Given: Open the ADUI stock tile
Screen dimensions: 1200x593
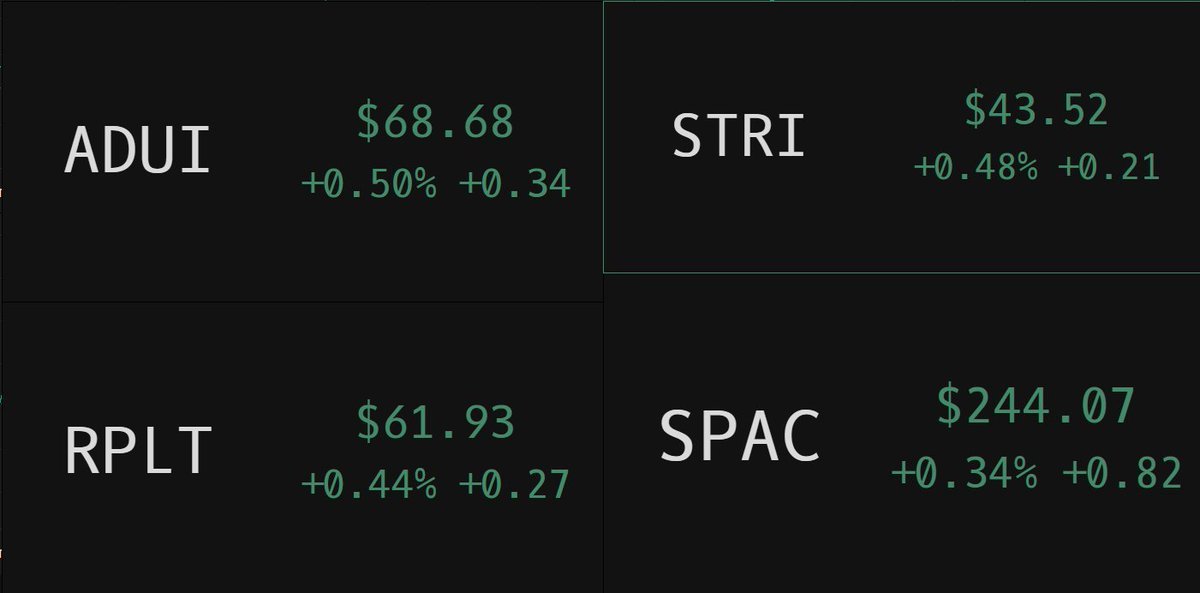Looking at the screenshot, I should coord(300,152).
